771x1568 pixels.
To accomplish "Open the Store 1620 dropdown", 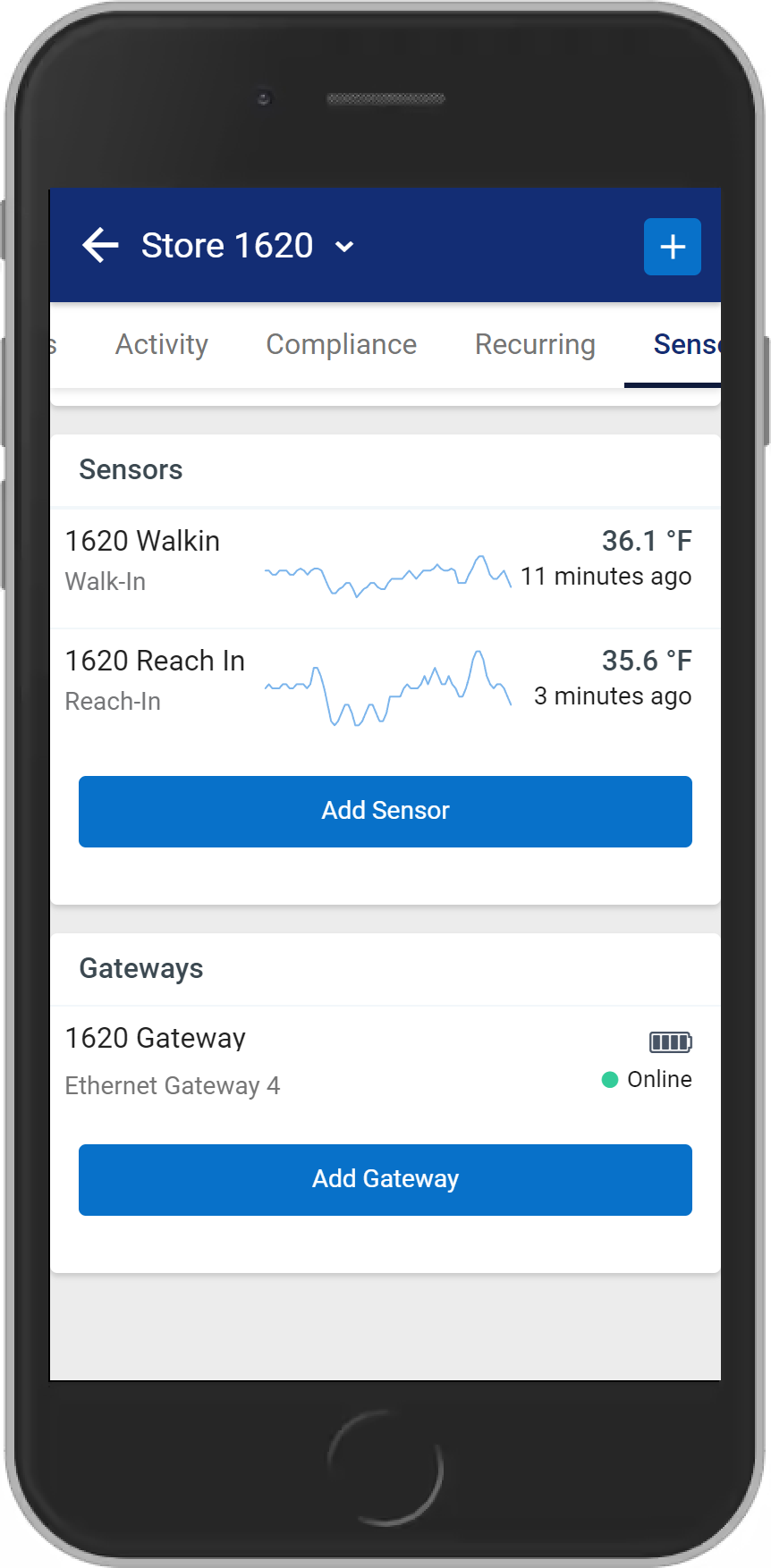I will click(x=248, y=246).
